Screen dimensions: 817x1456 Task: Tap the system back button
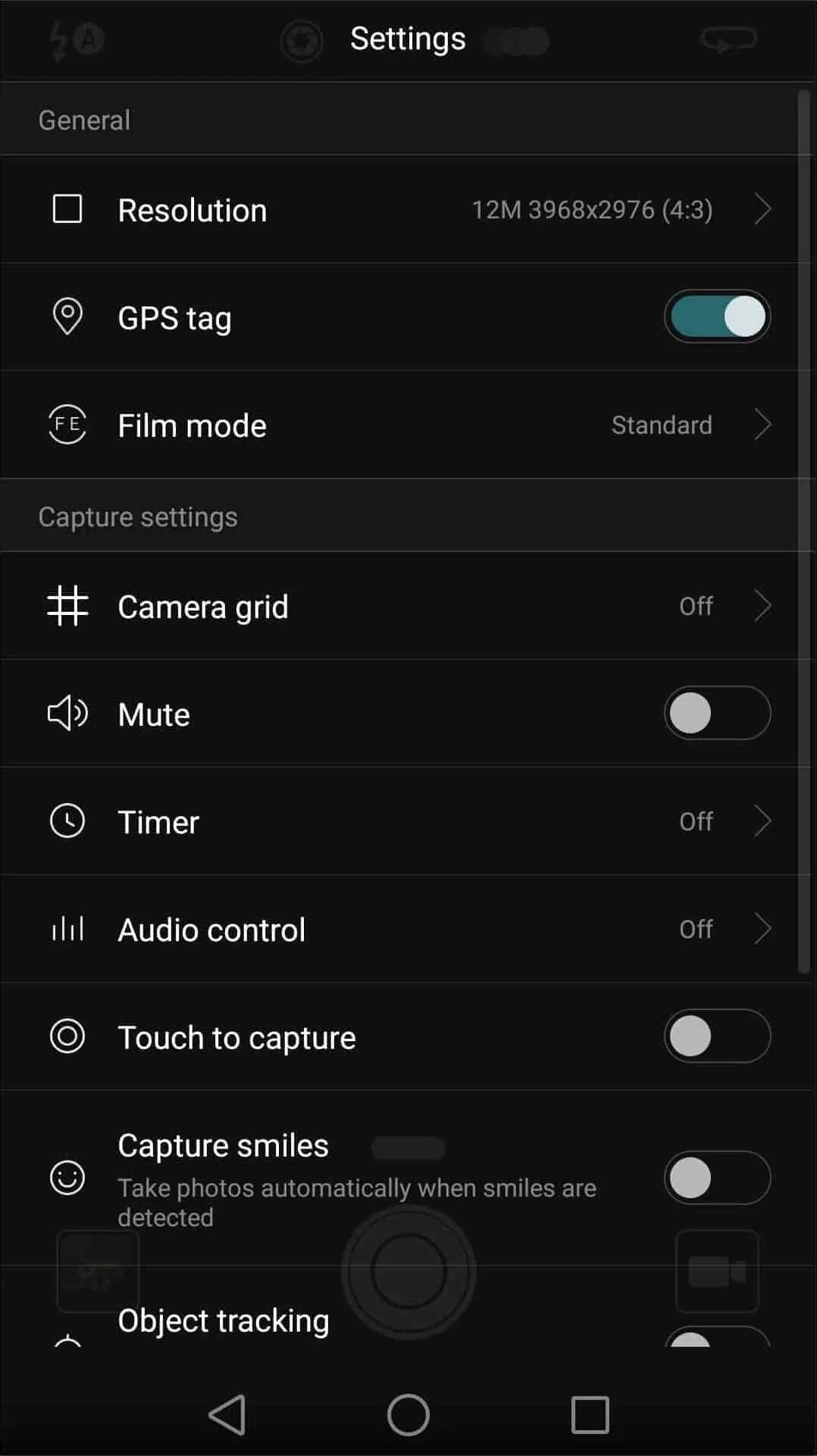click(227, 1415)
